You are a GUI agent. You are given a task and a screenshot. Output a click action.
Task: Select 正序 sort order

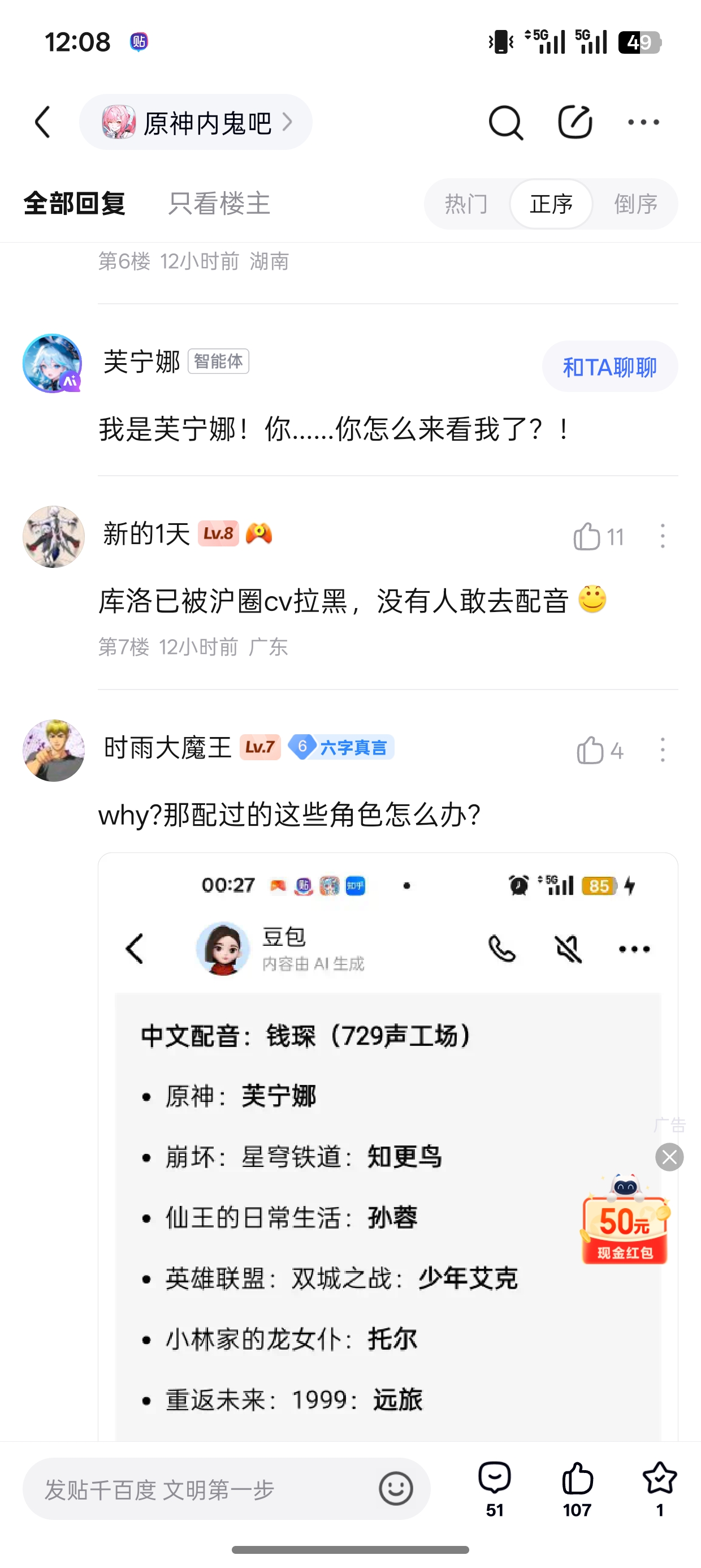(x=551, y=204)
